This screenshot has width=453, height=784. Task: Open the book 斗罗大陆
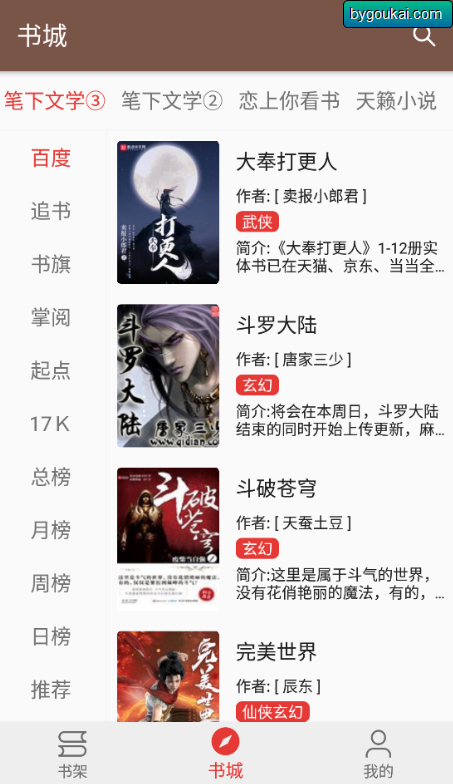pyautogui.click(x=280, y=376)
